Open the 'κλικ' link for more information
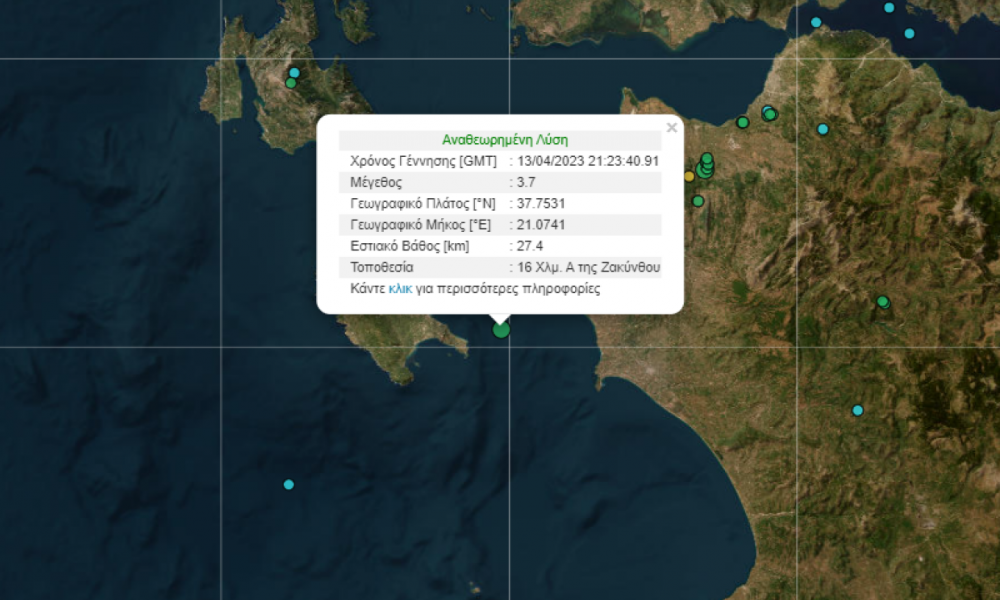 [x=400, y=289]
